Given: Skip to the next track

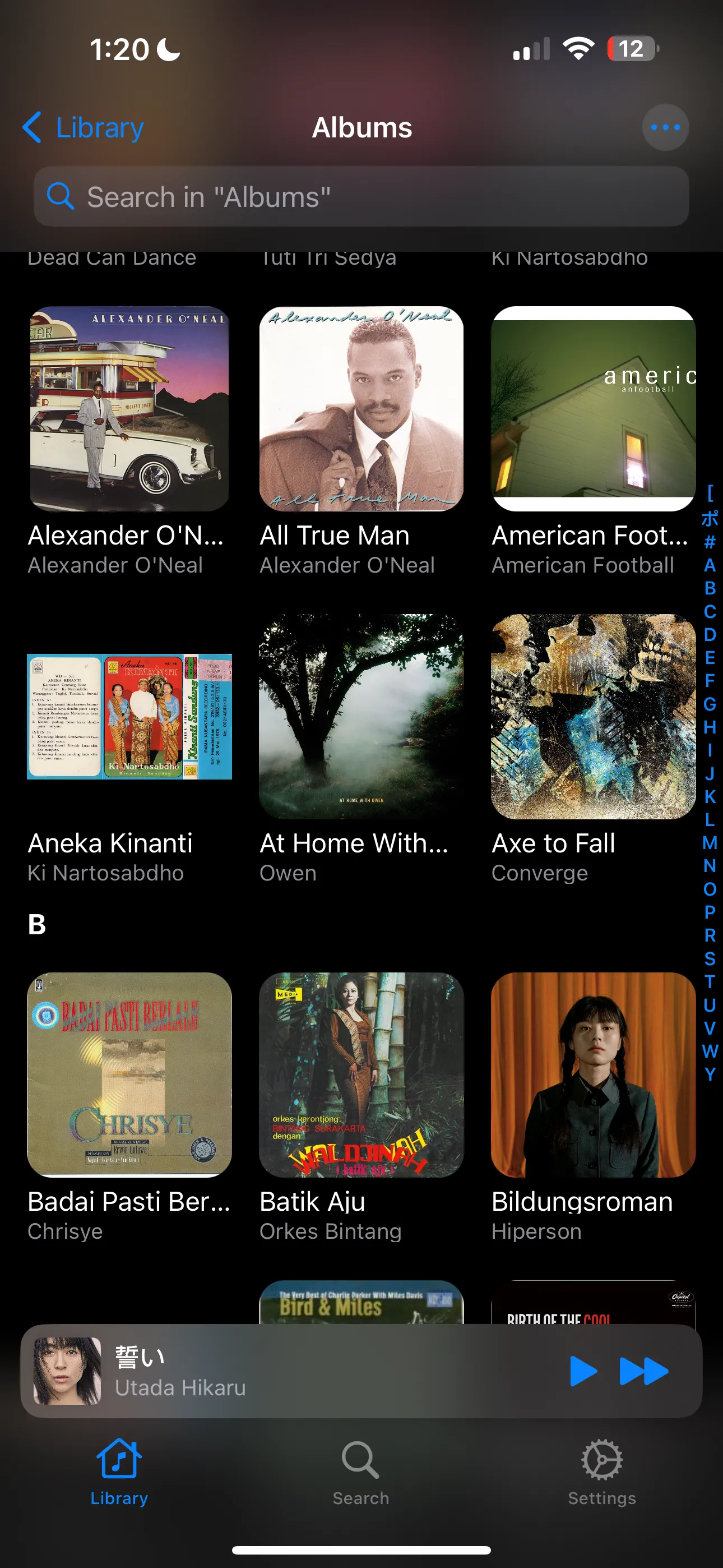Looking at the screenshot, I should click(x=643, y=1371).
